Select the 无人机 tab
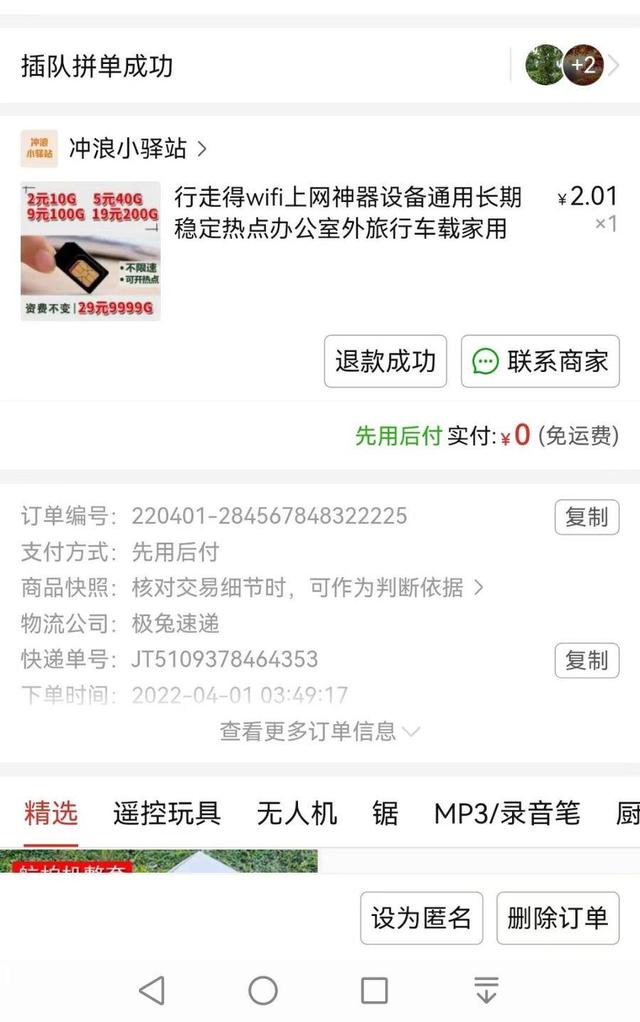The height and width of the screenshot is (1022, 640). coord(297,813)
